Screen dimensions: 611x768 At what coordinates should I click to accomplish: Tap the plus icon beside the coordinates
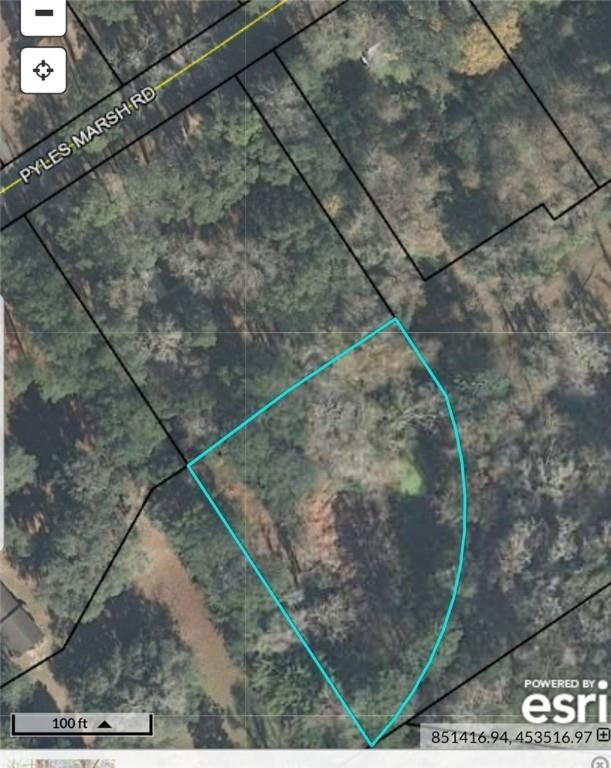pyautogui.click(x=602, y=736)
